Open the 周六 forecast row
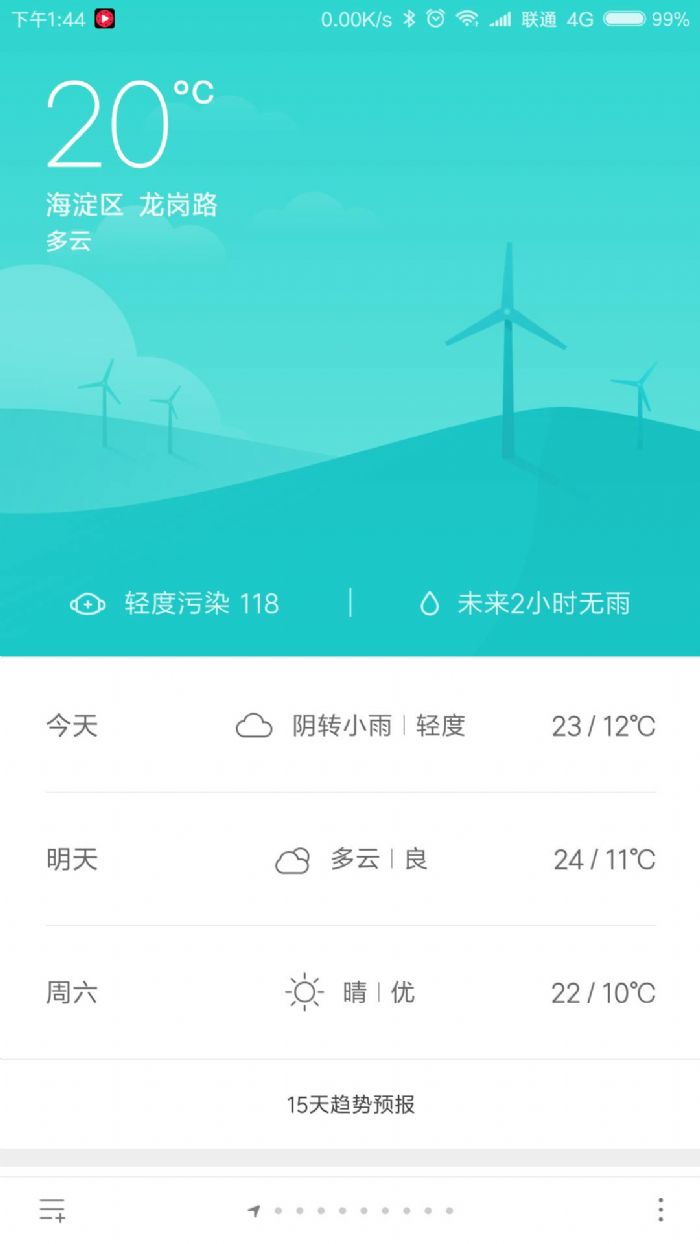The width and height of the screenshot is (700, 1244). point(350,992)
